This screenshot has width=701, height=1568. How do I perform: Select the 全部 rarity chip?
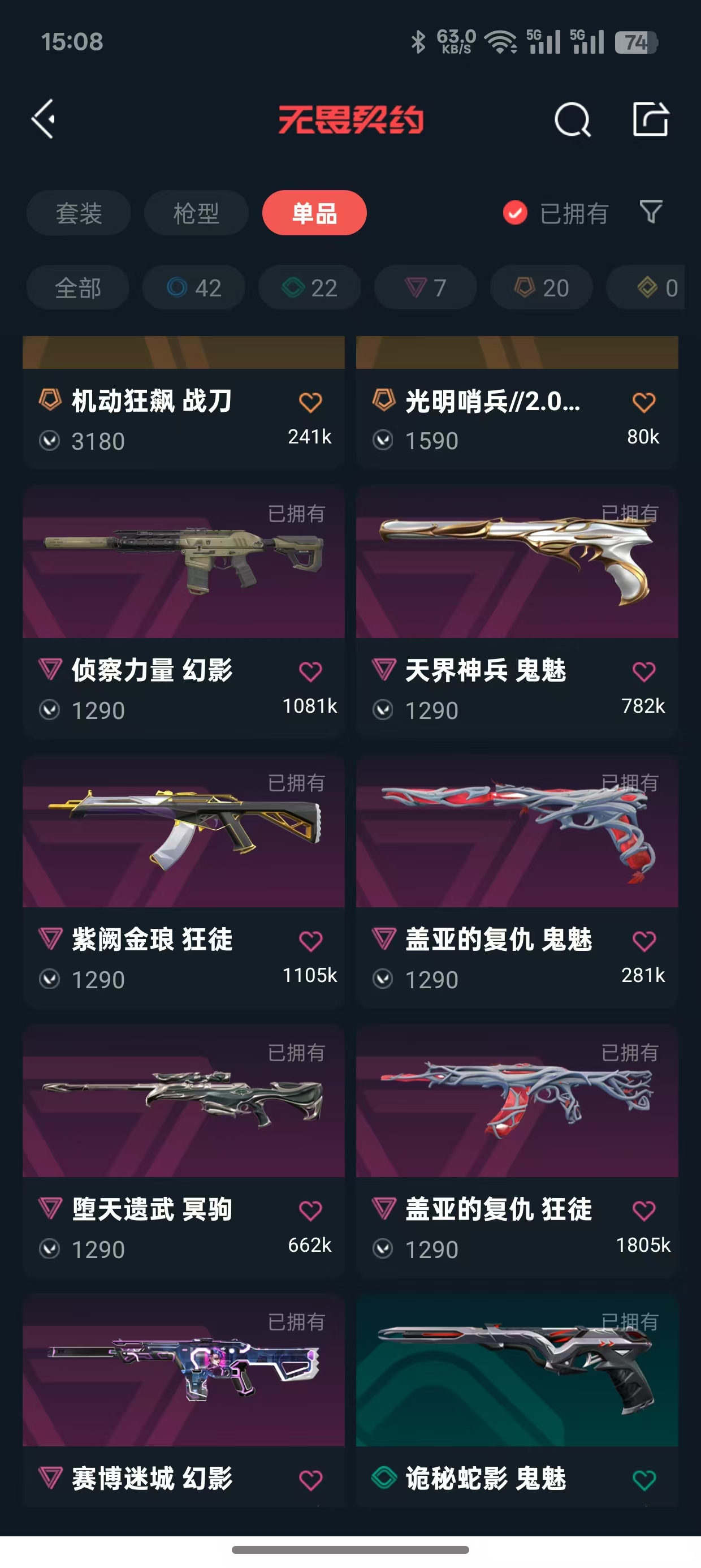pyautogui.click(x=78, y=287)
